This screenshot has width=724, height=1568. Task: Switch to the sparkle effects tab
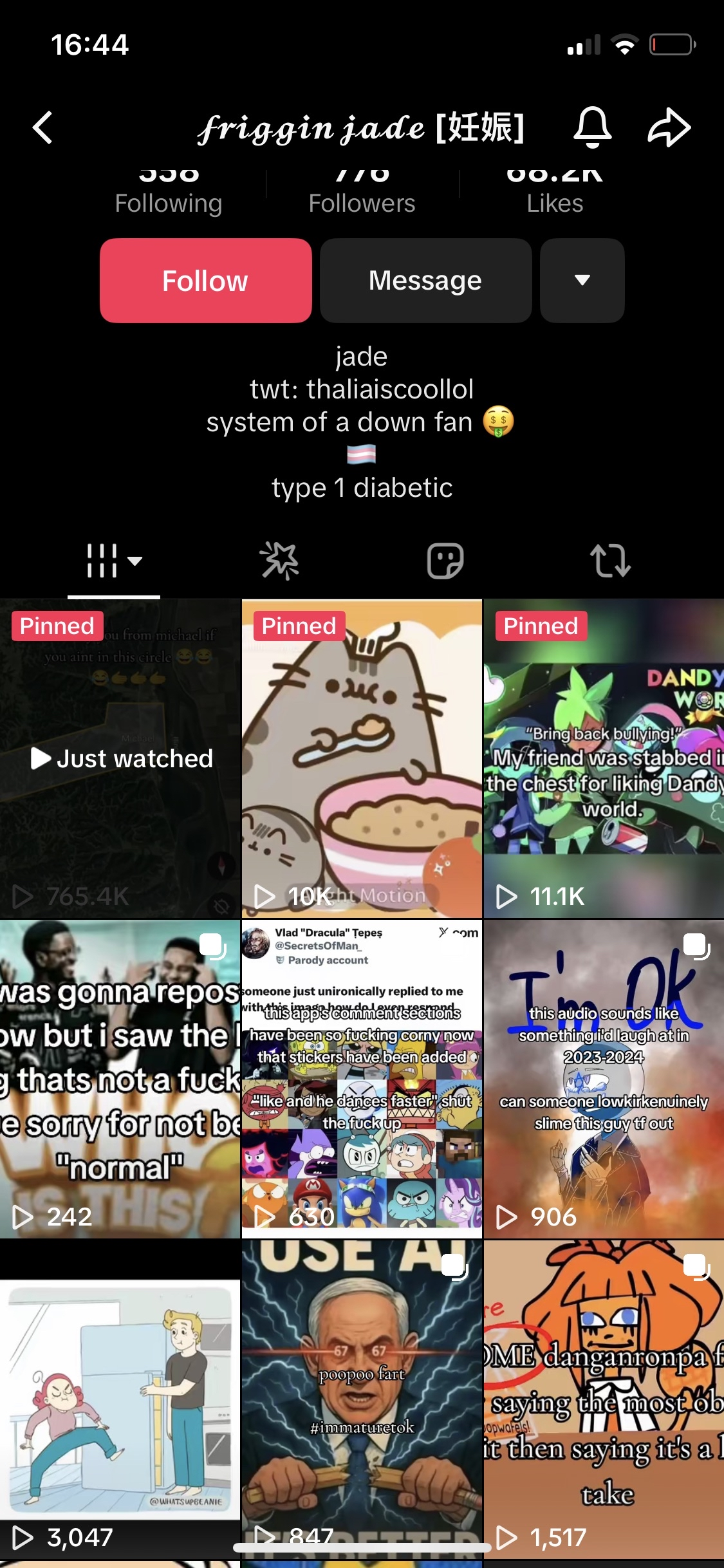click(279, 561)
